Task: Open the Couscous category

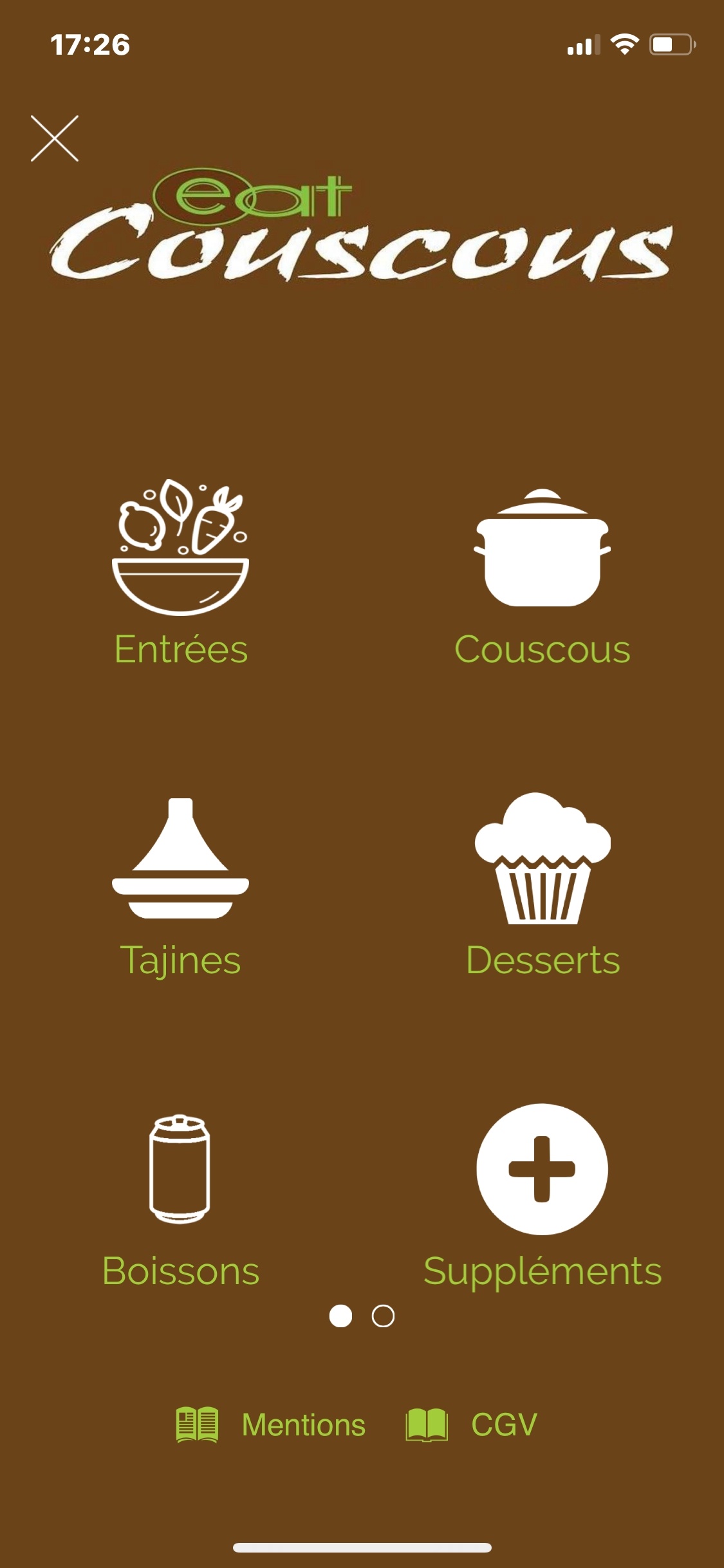Action: coord(543,577)
